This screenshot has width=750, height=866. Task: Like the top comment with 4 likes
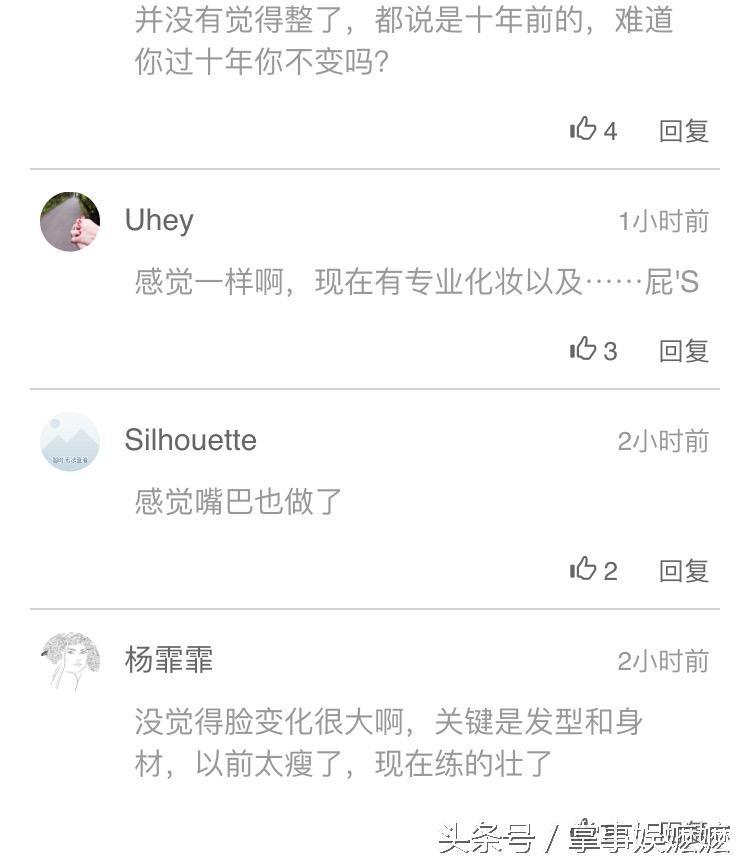tap(584, 129)
